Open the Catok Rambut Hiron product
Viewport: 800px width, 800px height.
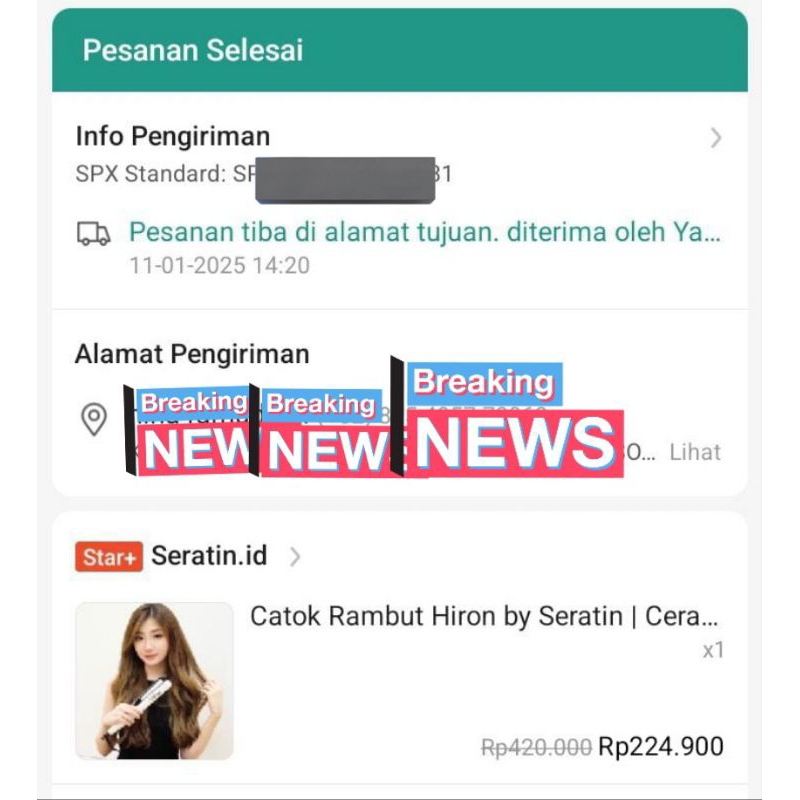click(483, 616)
